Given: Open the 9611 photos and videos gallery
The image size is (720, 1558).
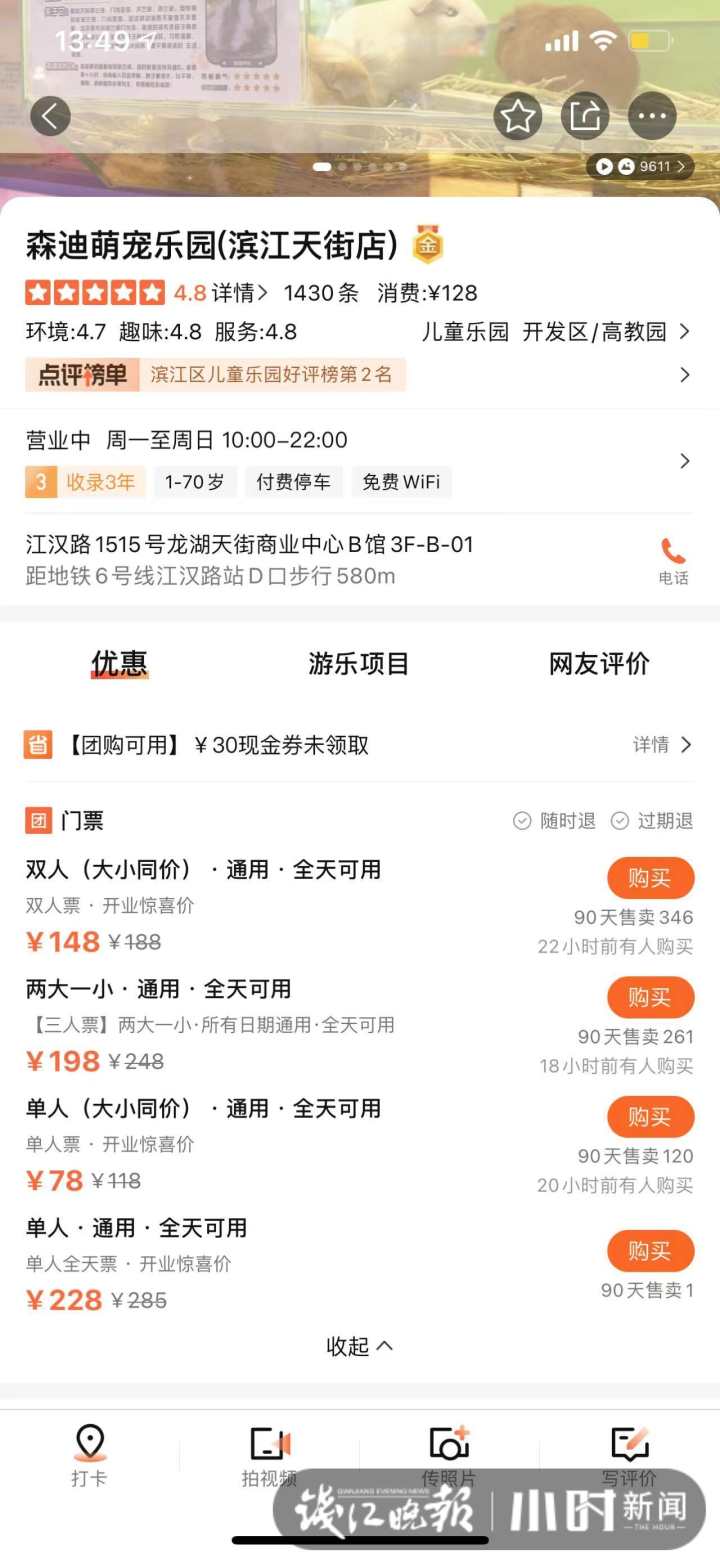Looking at the screenshot, I should coord(641,166).
